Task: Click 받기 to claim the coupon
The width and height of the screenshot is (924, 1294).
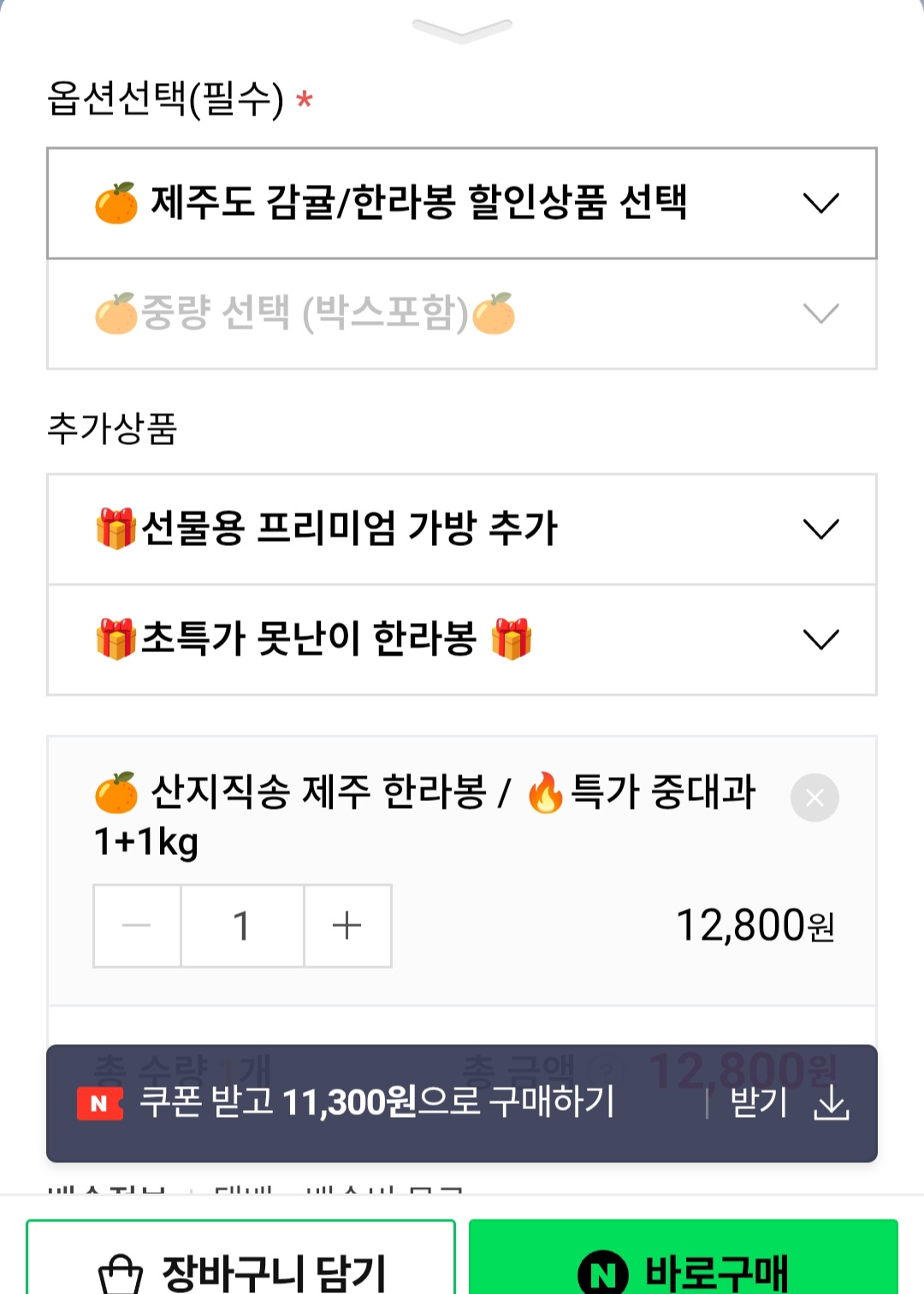Action: click(756, 1104)
